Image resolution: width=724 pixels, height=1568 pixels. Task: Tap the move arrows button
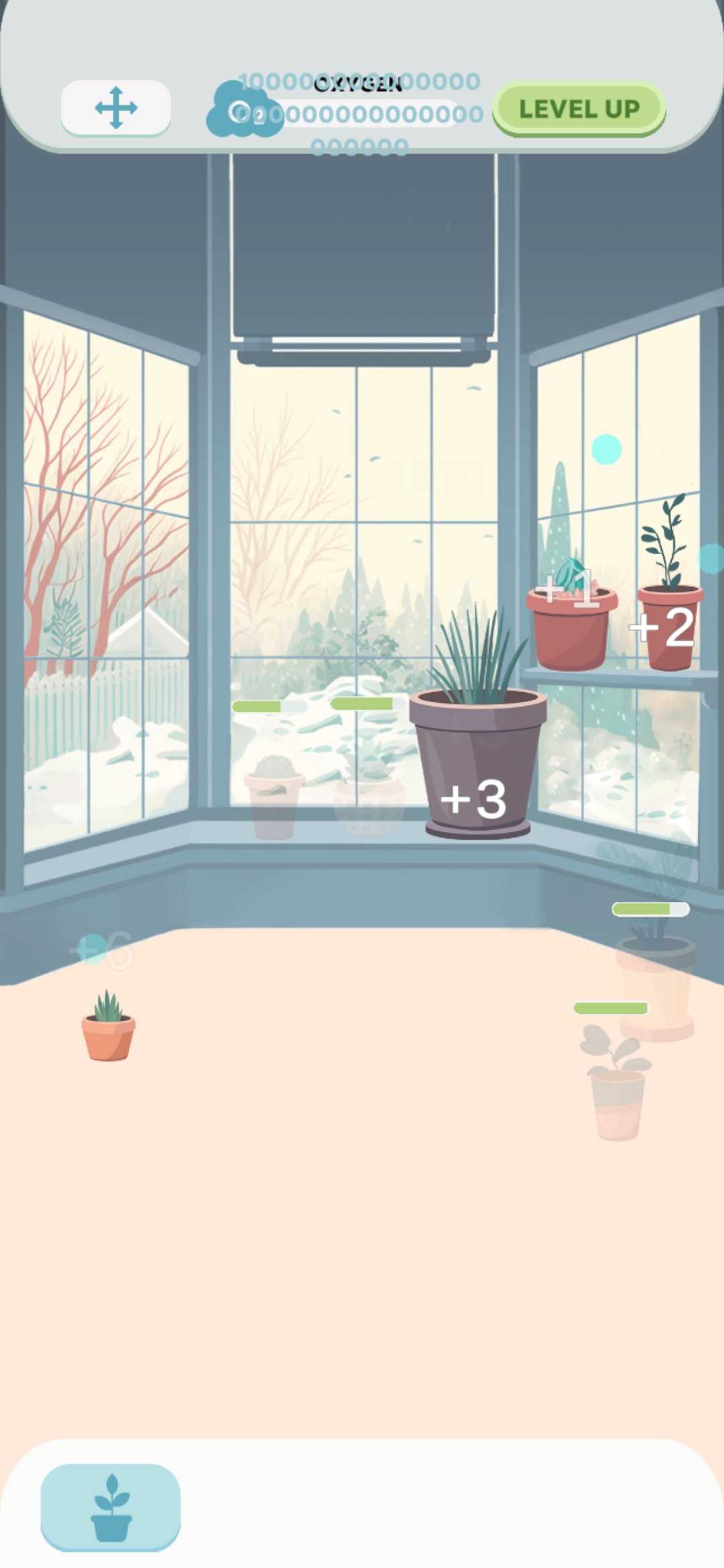point(115,107)
